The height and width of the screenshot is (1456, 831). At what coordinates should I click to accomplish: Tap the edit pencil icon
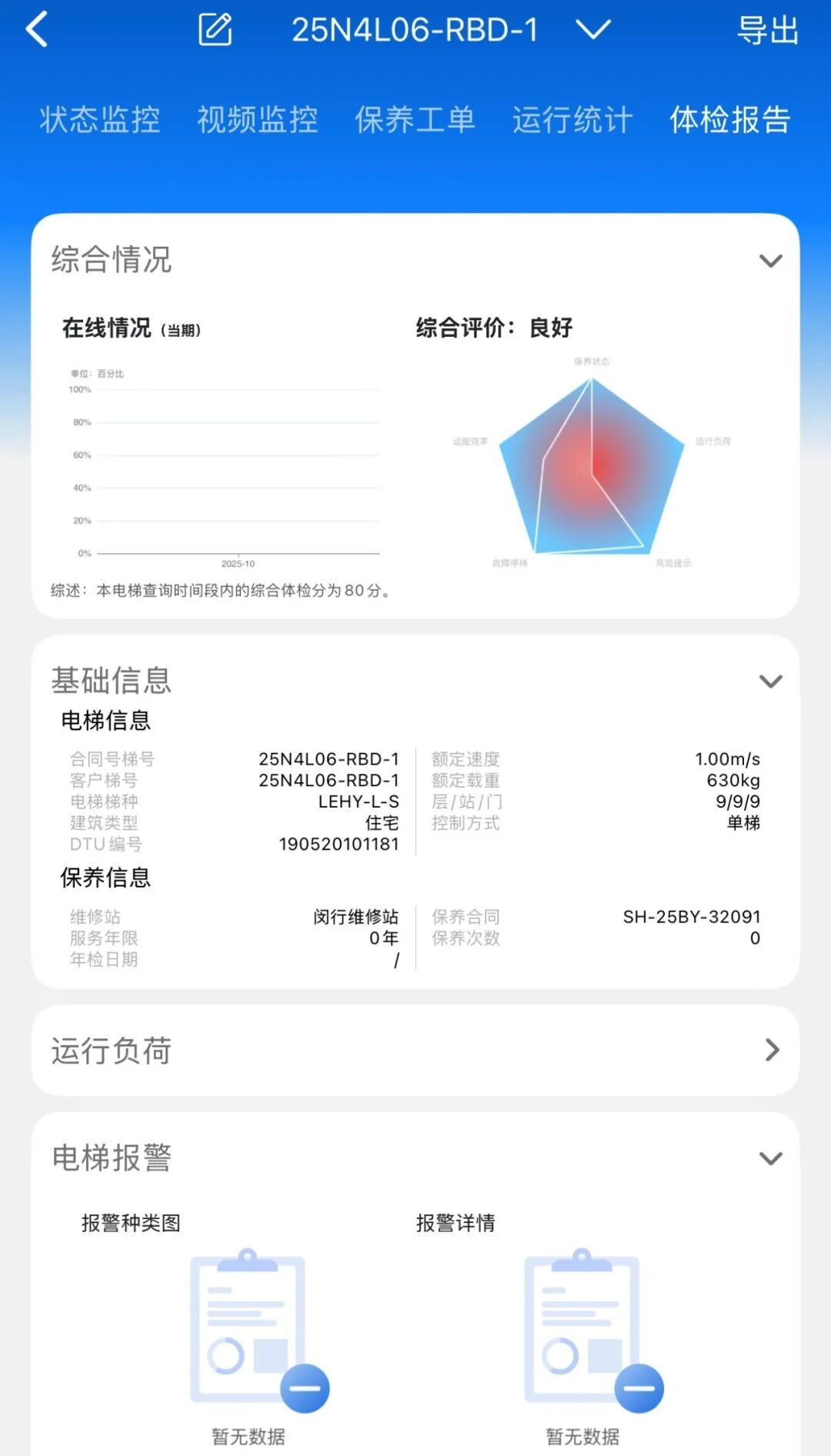pyautogui.click(x=215, y=30)
